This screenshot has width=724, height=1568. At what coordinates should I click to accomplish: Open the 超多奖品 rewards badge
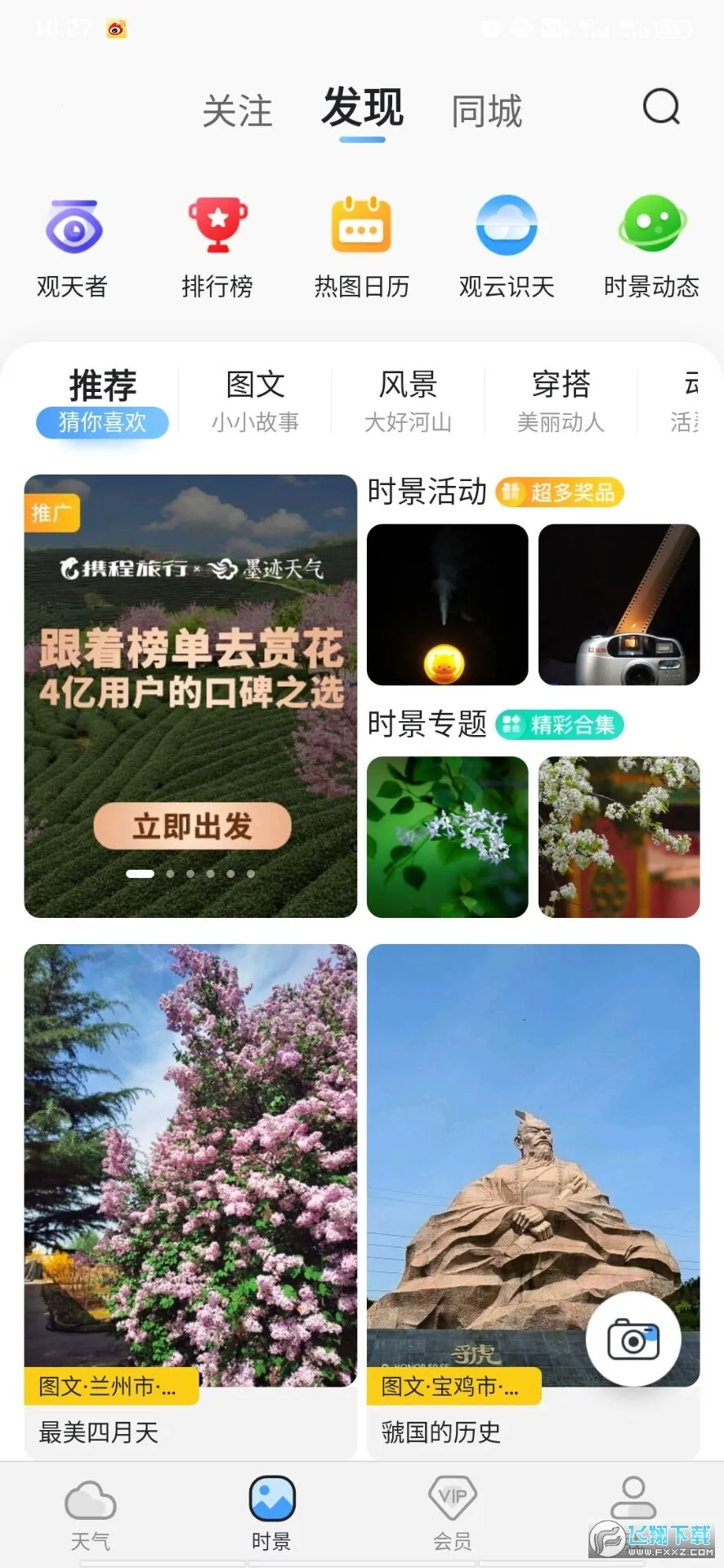click(x=561, y=493)
